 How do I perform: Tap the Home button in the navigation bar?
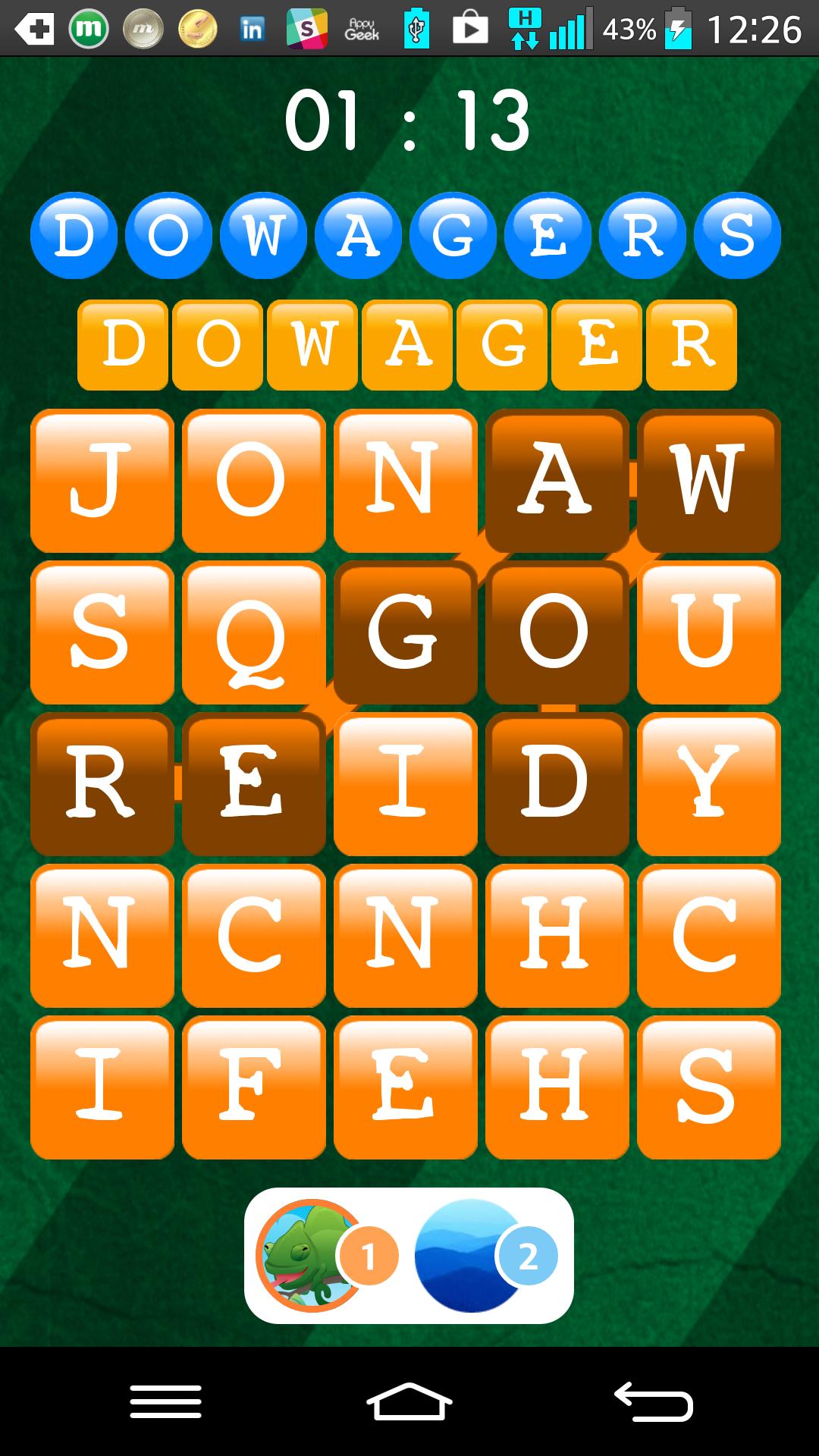tap(409, 1398)
